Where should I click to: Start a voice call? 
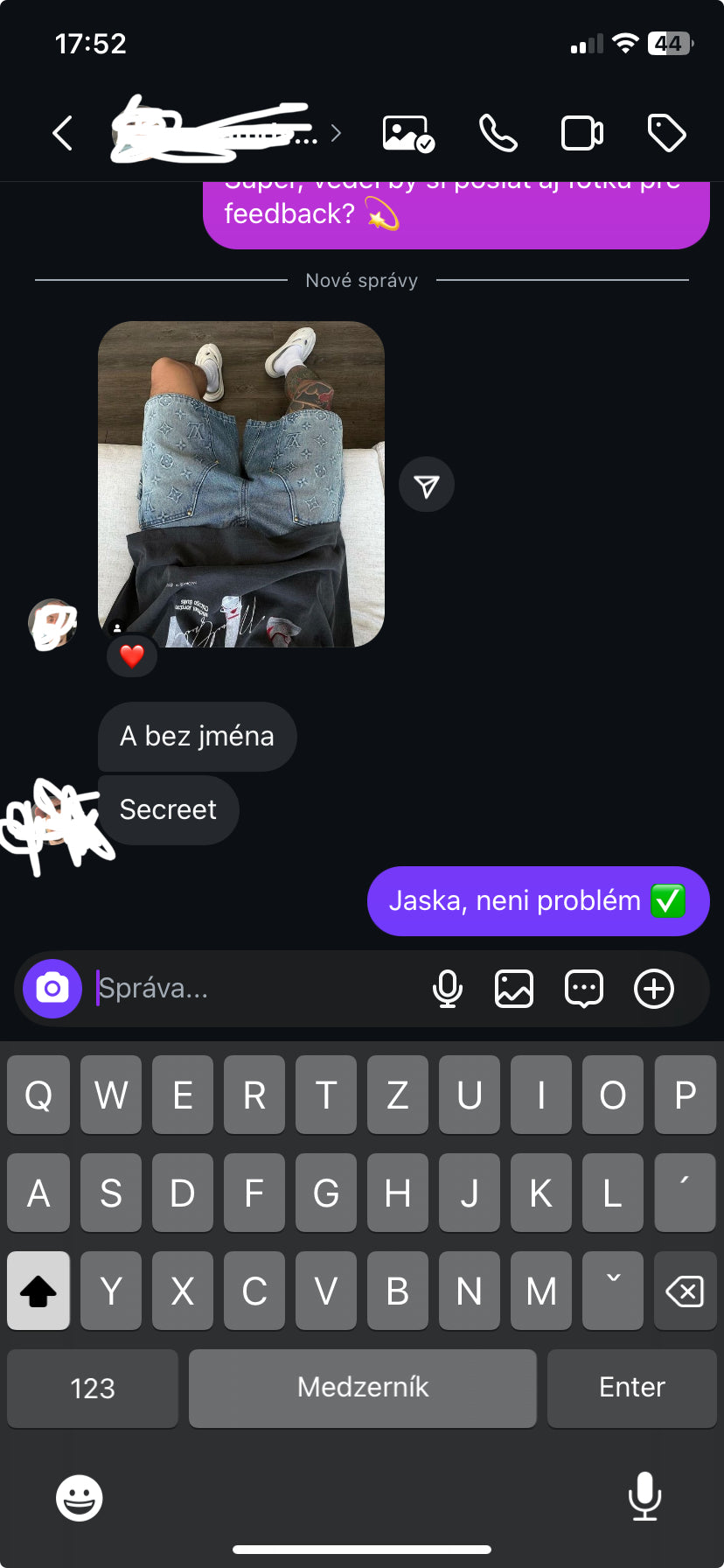pos(498,134)
